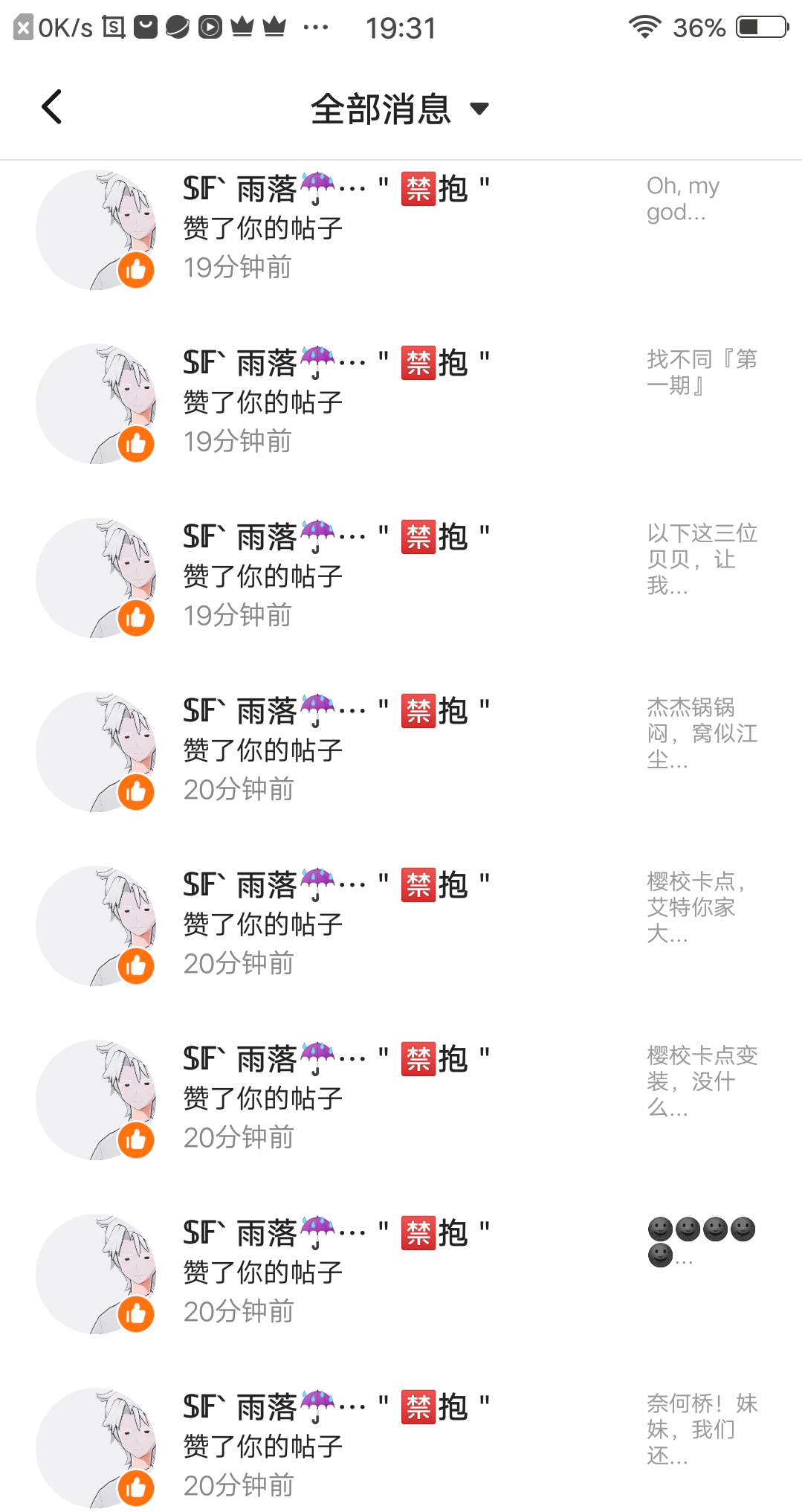Screen dimensions: 802x1512
Task: Open the like notification for 杰杰锅锅闷
Action: click(x=401, y=750)
